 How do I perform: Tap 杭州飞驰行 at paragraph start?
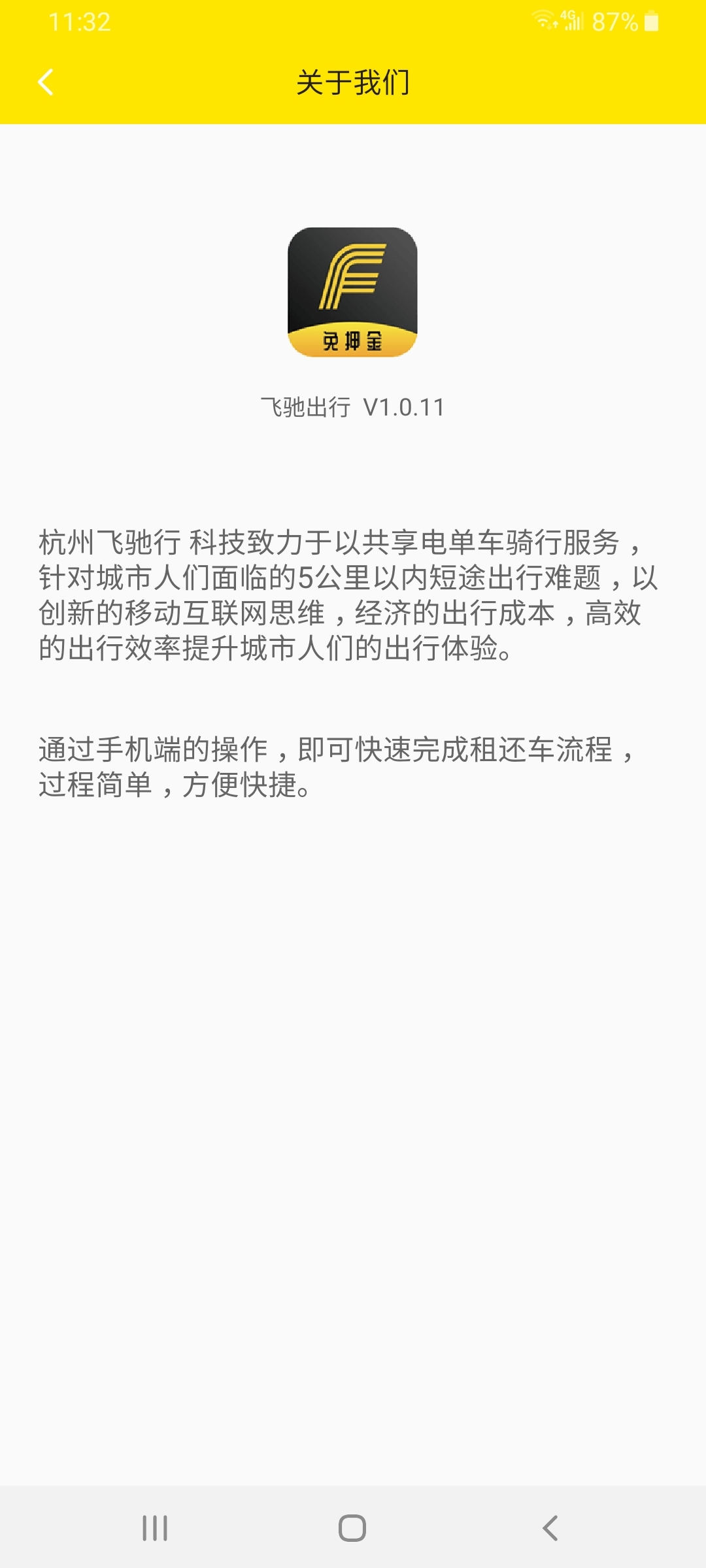[111, 542]
